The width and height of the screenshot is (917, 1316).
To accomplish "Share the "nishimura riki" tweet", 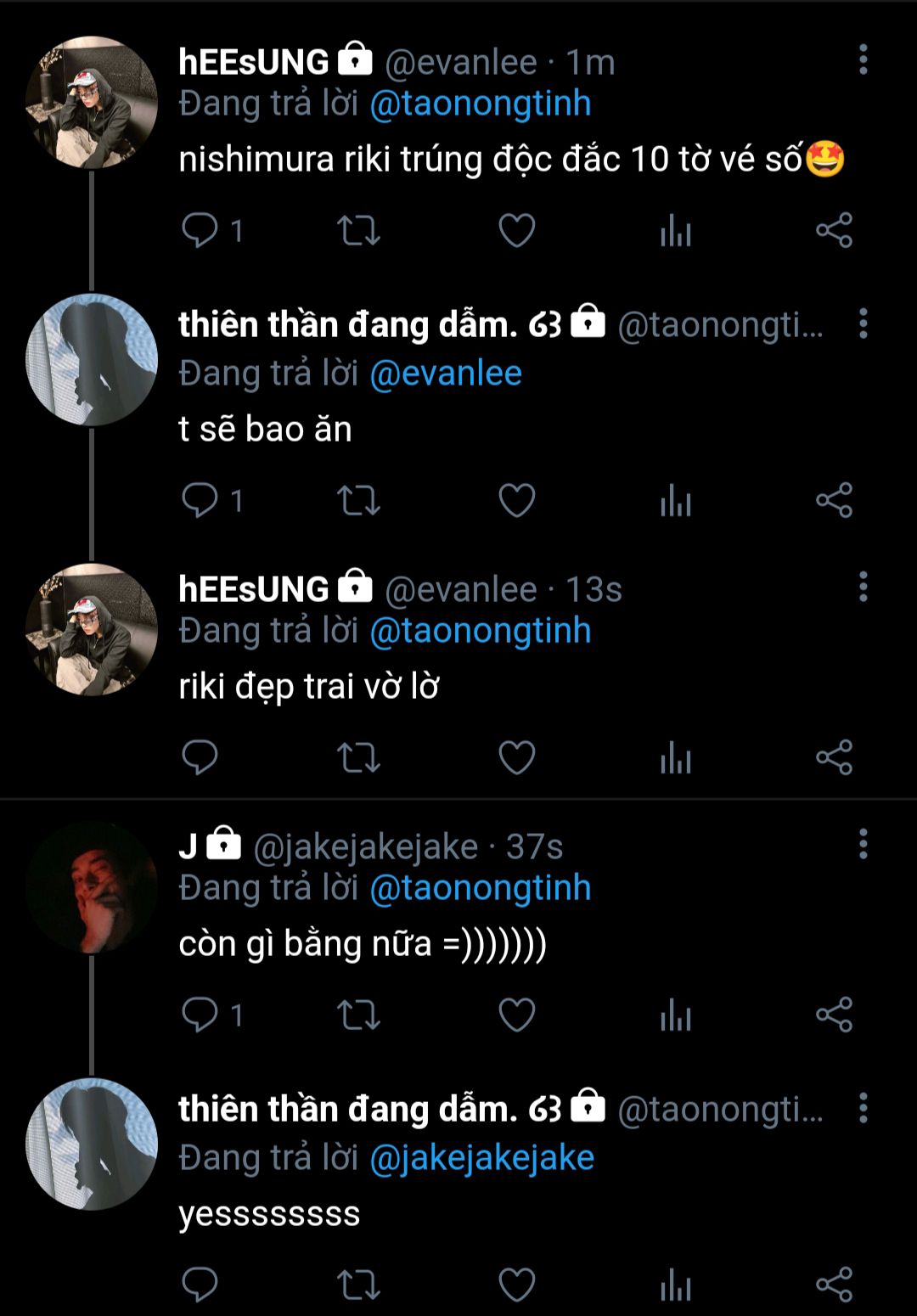I will tap(834, 230).
